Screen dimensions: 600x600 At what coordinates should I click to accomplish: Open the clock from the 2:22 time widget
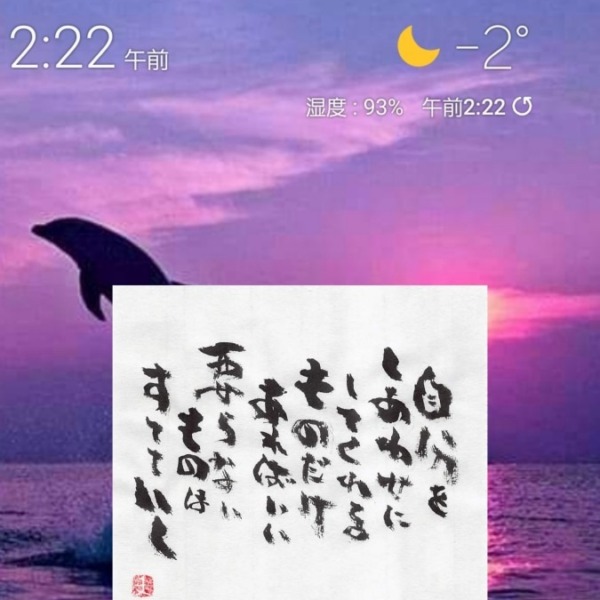click(62, 49)
